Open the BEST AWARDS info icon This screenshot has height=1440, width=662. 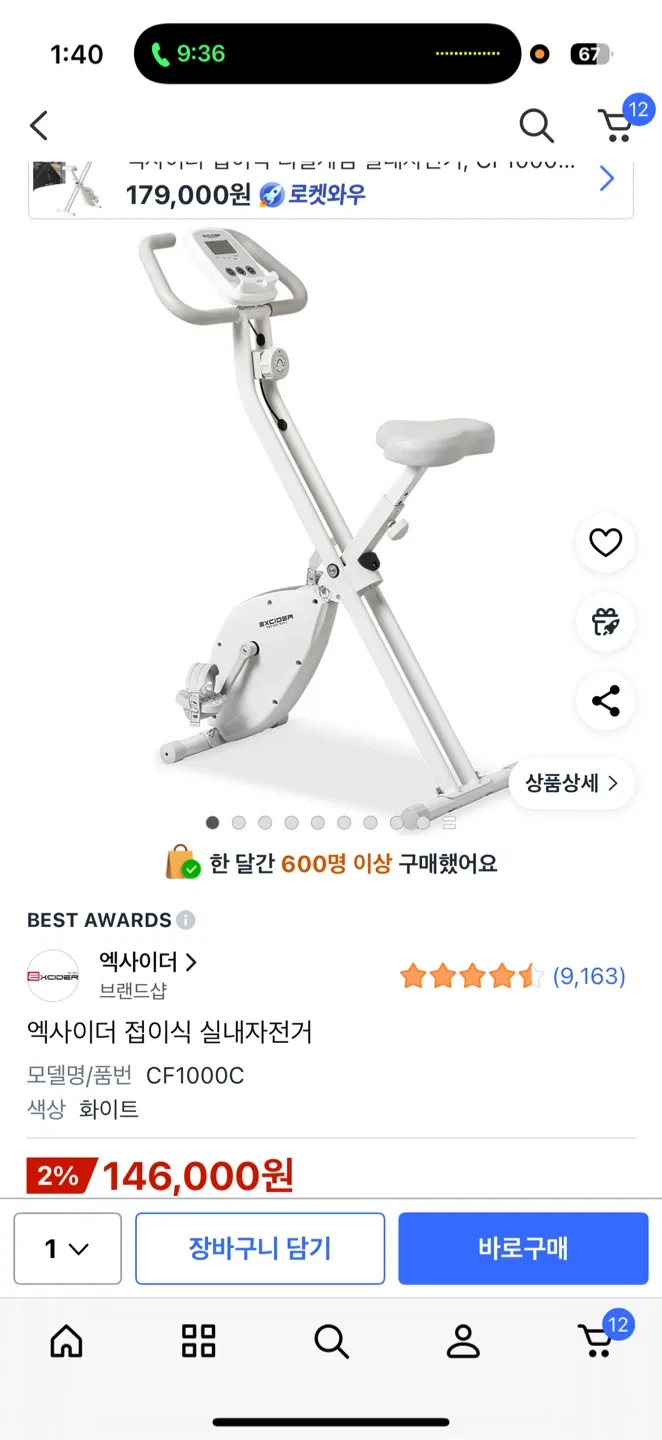[x=186, y=920]
